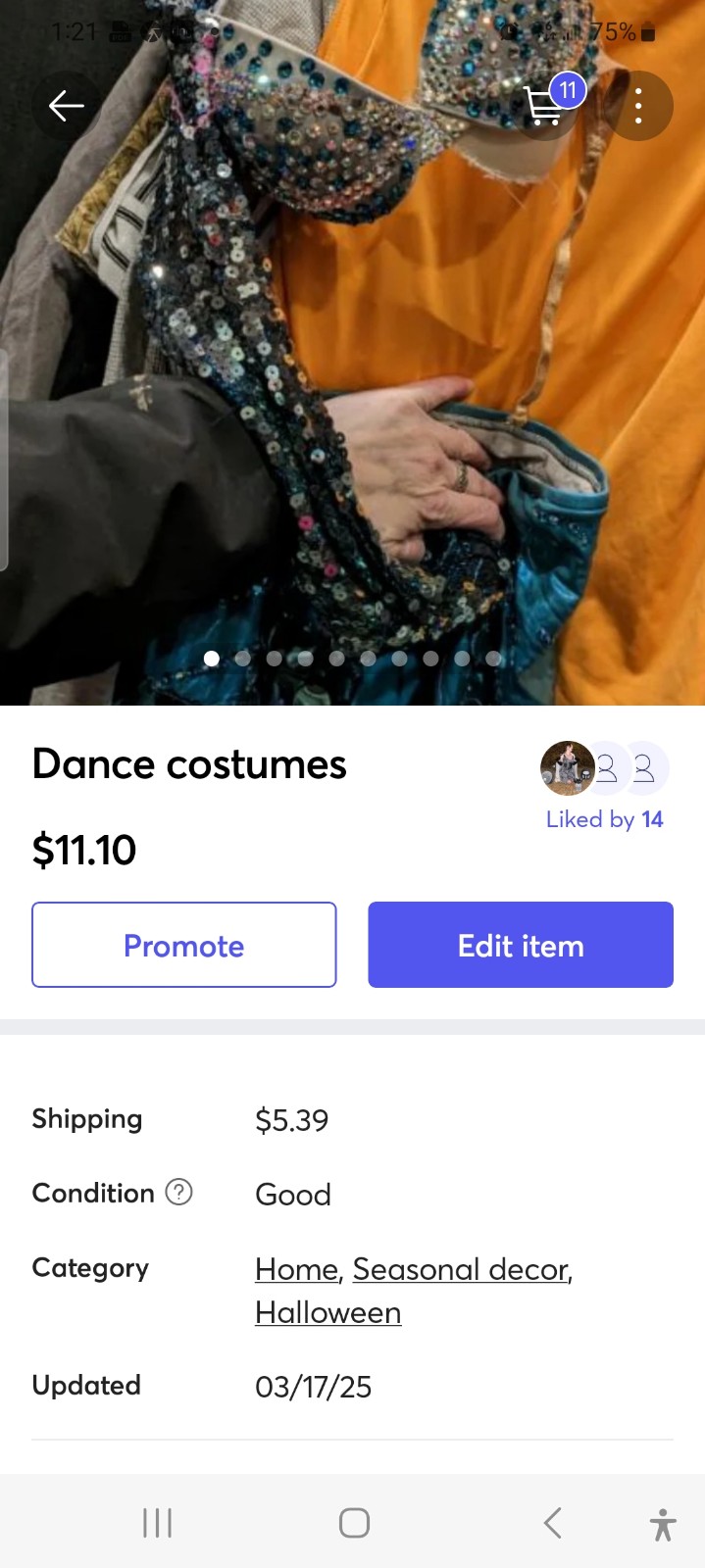Open the dance costume photo full screen

[352, 353]
